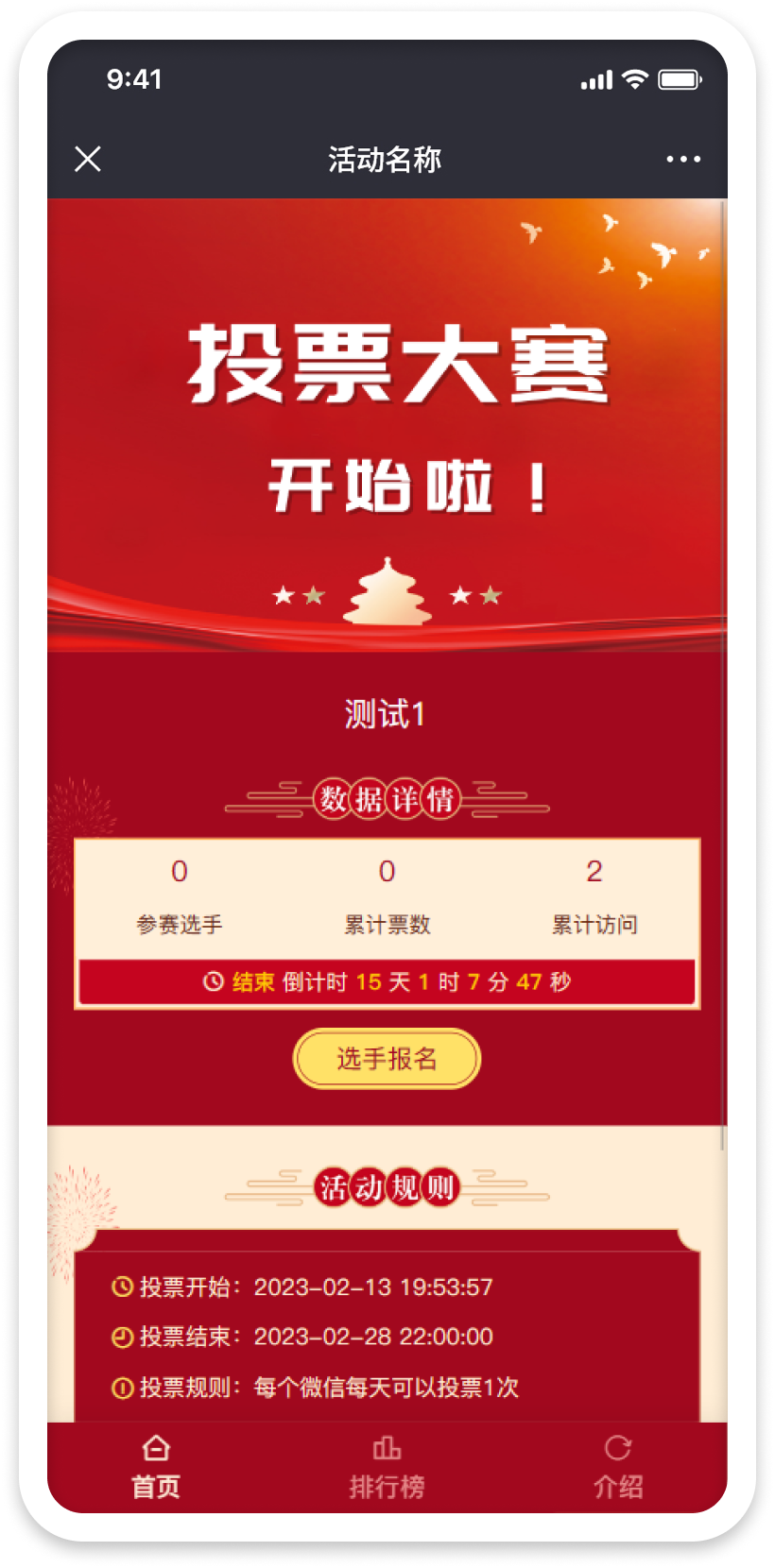Switch to the 排行榜 tab
The width and height of the screenshot is (775, 1568).
387,1467
